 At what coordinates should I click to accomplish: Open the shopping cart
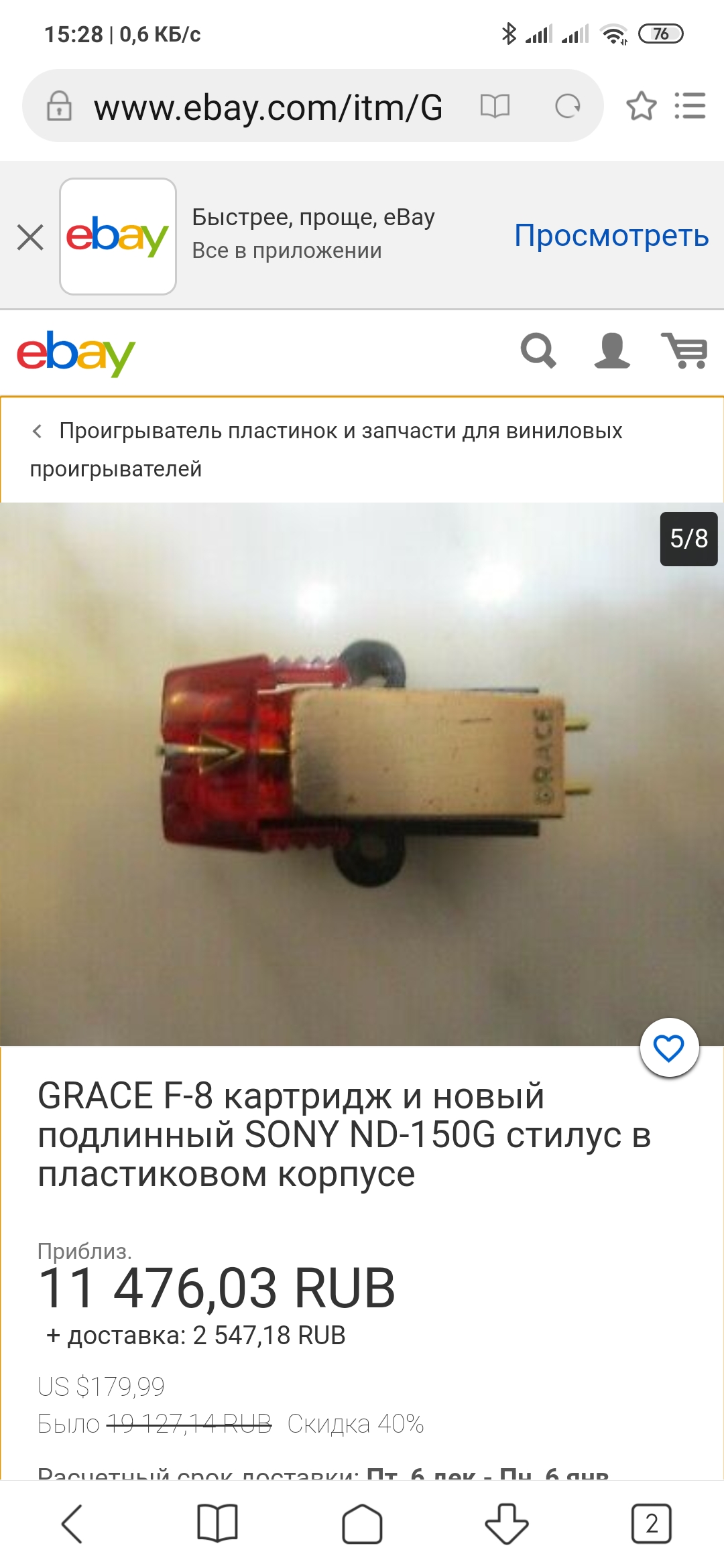(684, 350)
